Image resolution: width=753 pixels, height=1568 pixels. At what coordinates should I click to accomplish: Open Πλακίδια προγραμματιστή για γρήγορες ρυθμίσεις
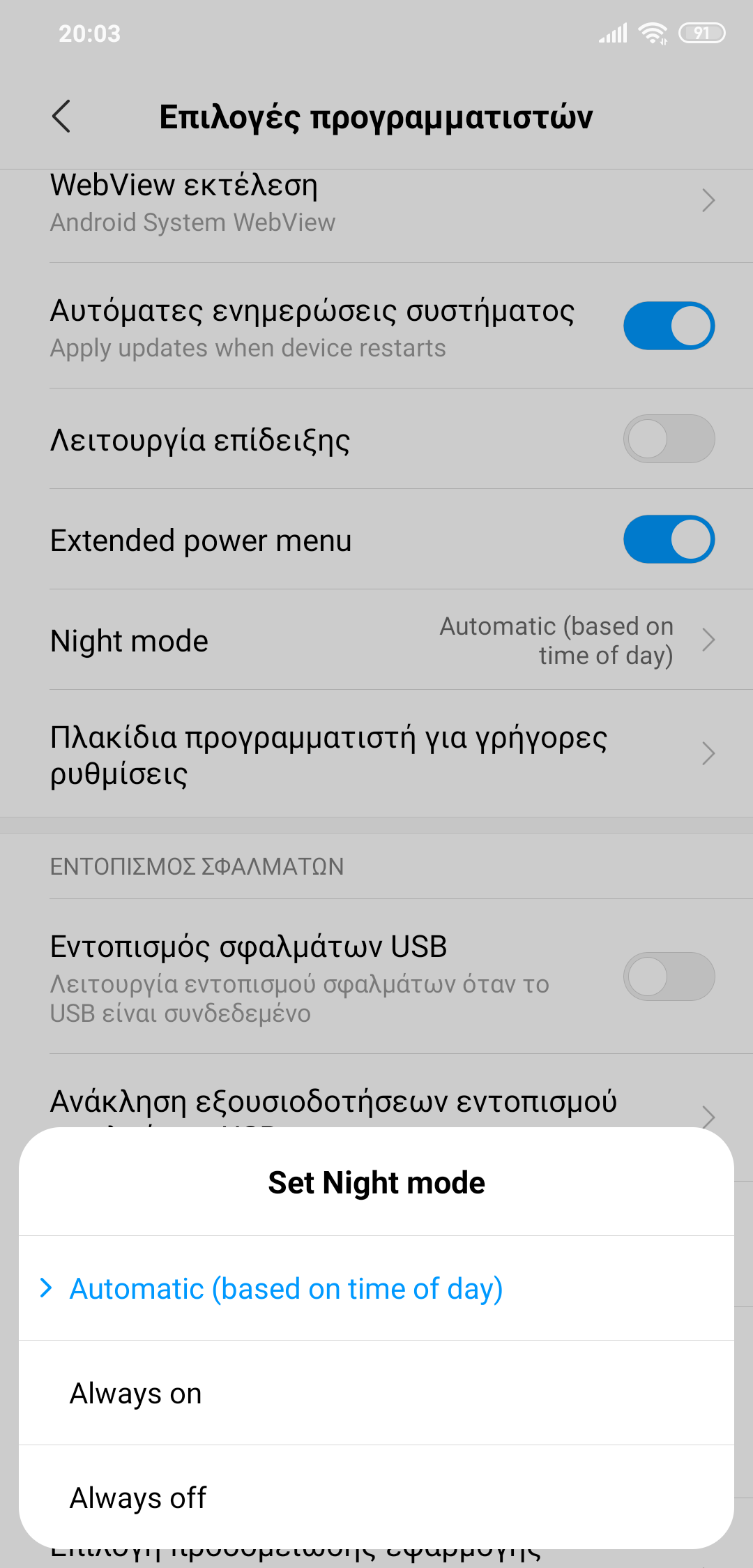tap(376, 755)
